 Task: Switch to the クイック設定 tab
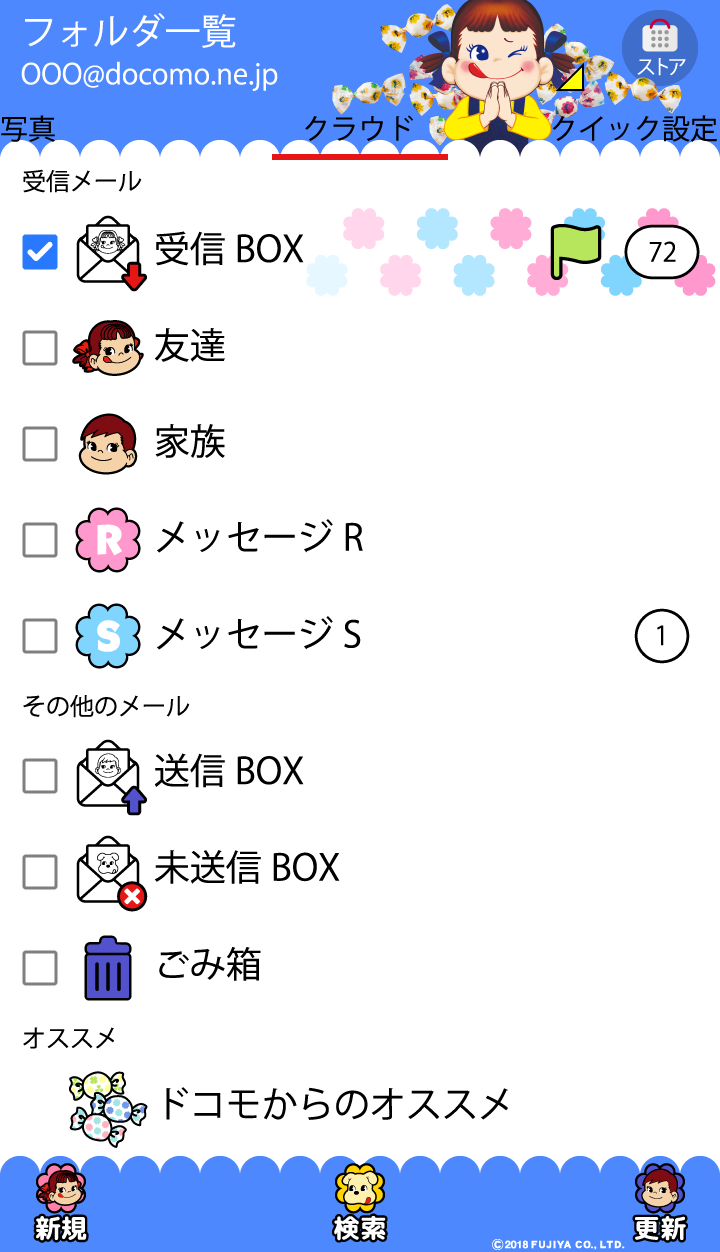(634, 130)
